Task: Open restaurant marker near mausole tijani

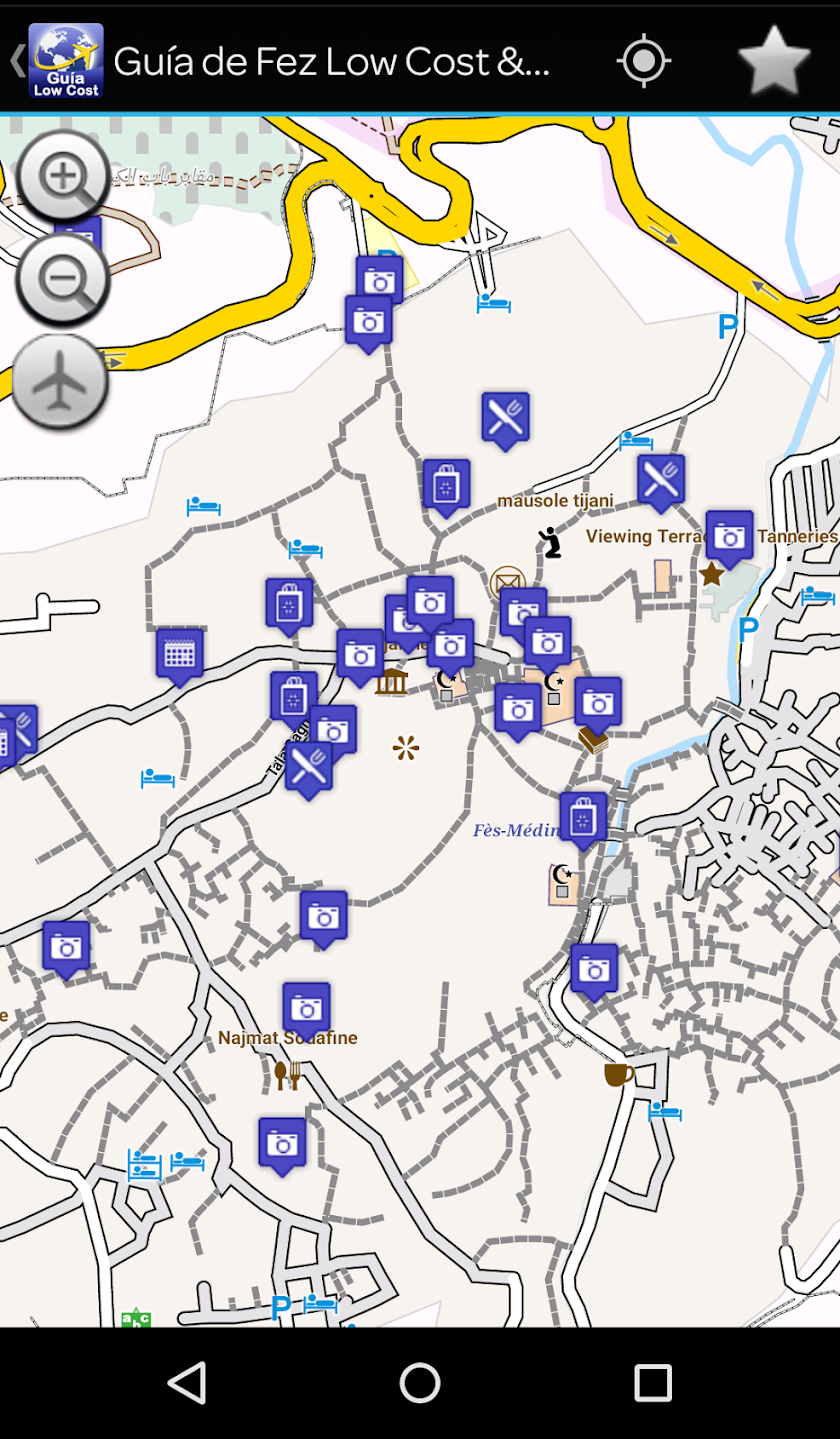Action: pos(661,480)
